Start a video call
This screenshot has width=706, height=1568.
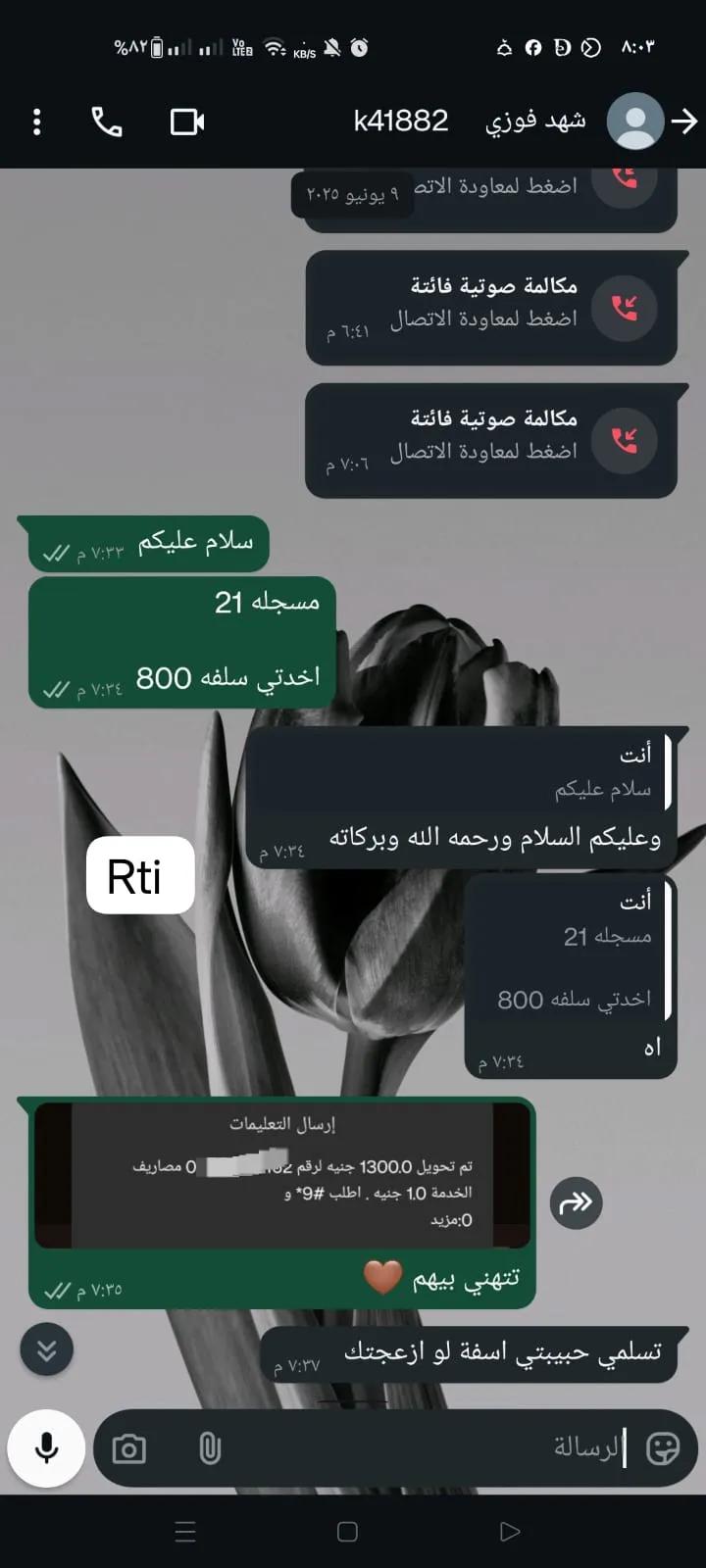(x=186, y=122)
